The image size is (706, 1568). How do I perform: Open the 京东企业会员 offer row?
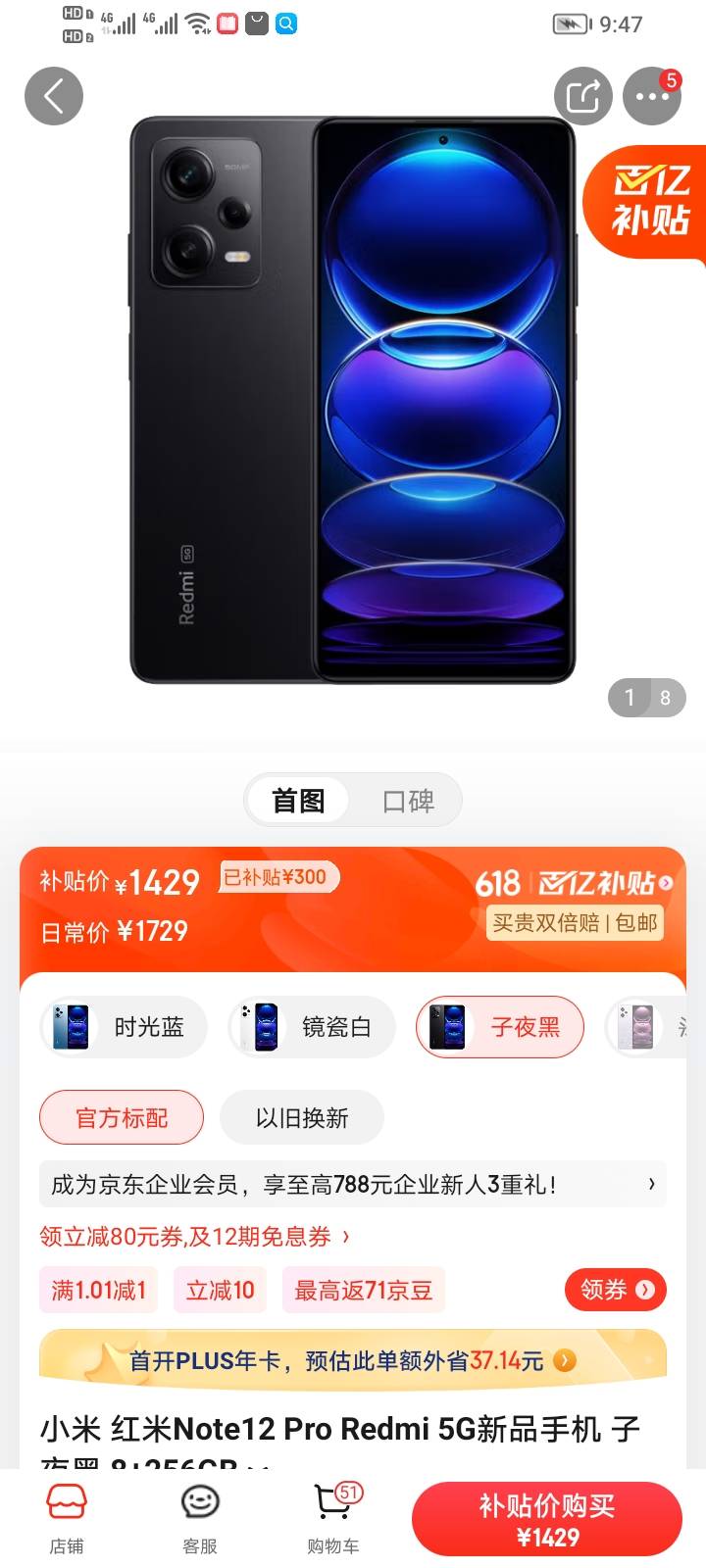[x=353, y=1185]
